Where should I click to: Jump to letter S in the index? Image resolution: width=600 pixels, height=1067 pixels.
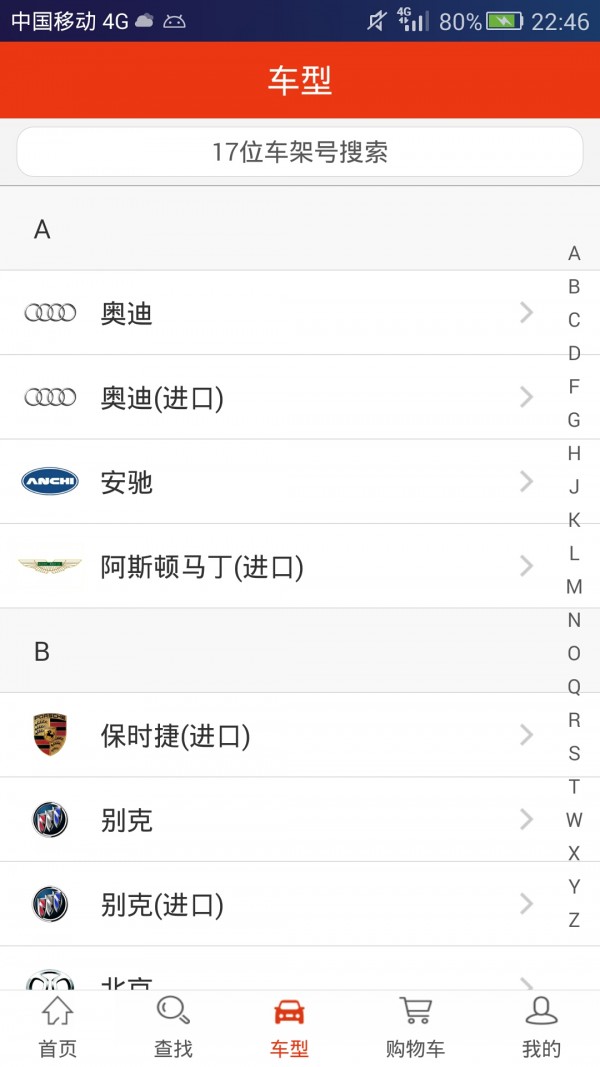click(x=574, y=753)
